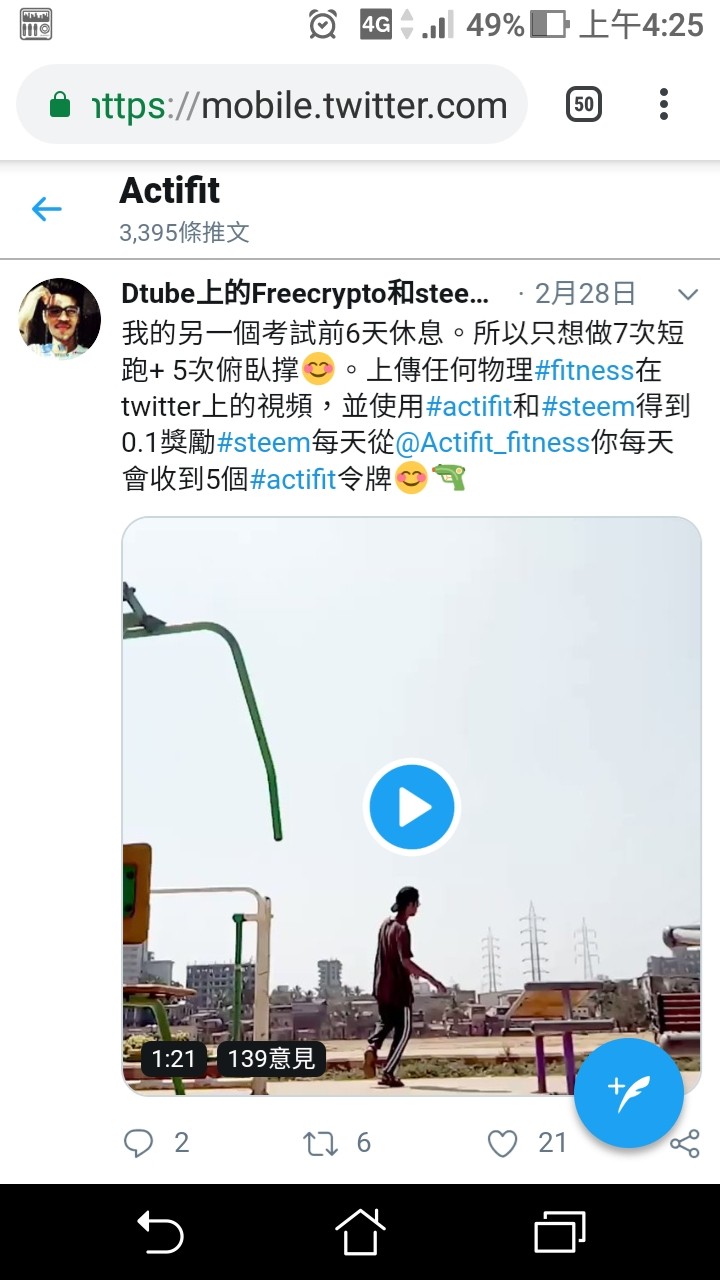The height and width of the screenshot is (1280, 720).
Task: Compose a new tweet
Action: (x=629, y=1092)
